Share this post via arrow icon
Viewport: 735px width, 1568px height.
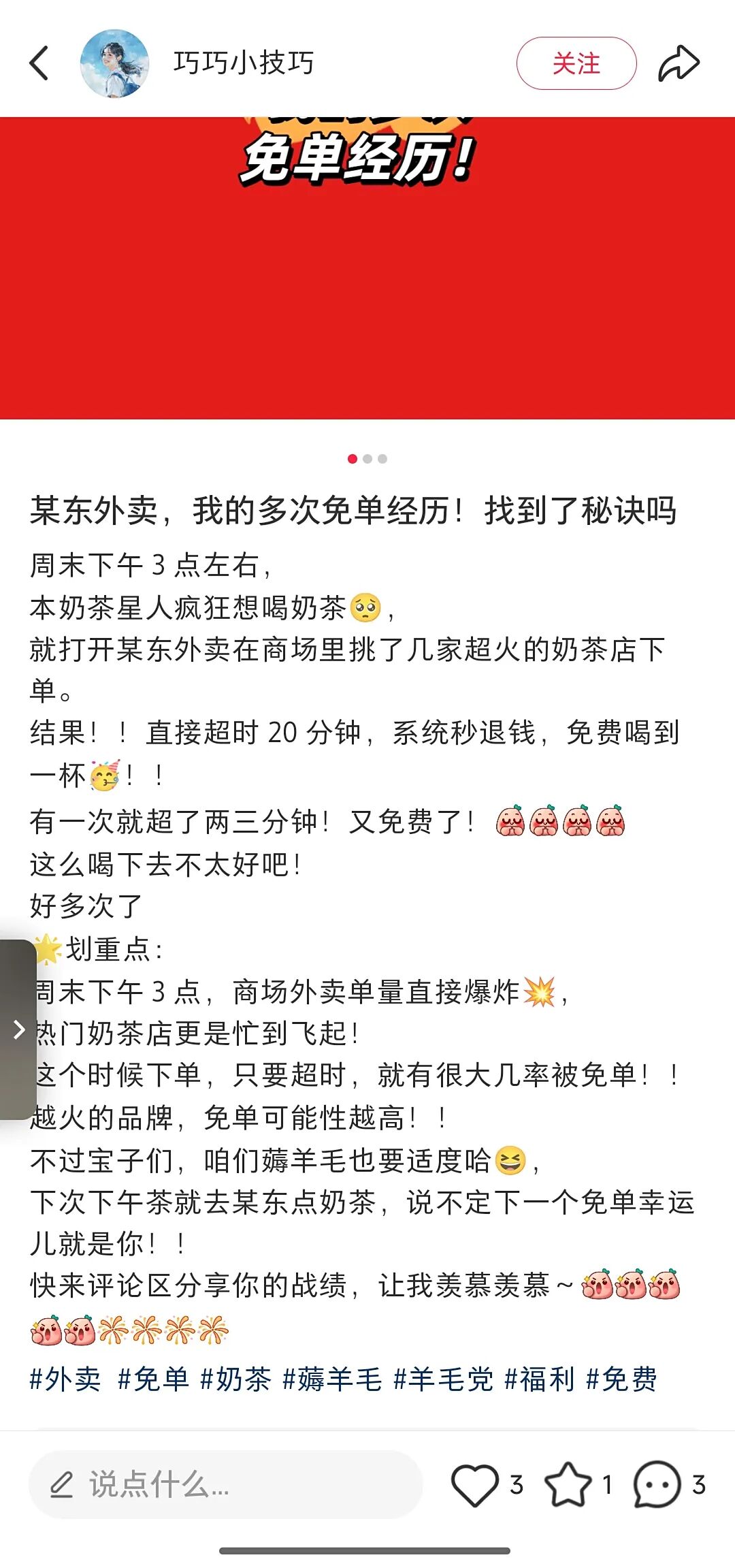click(x=679, y=63)
